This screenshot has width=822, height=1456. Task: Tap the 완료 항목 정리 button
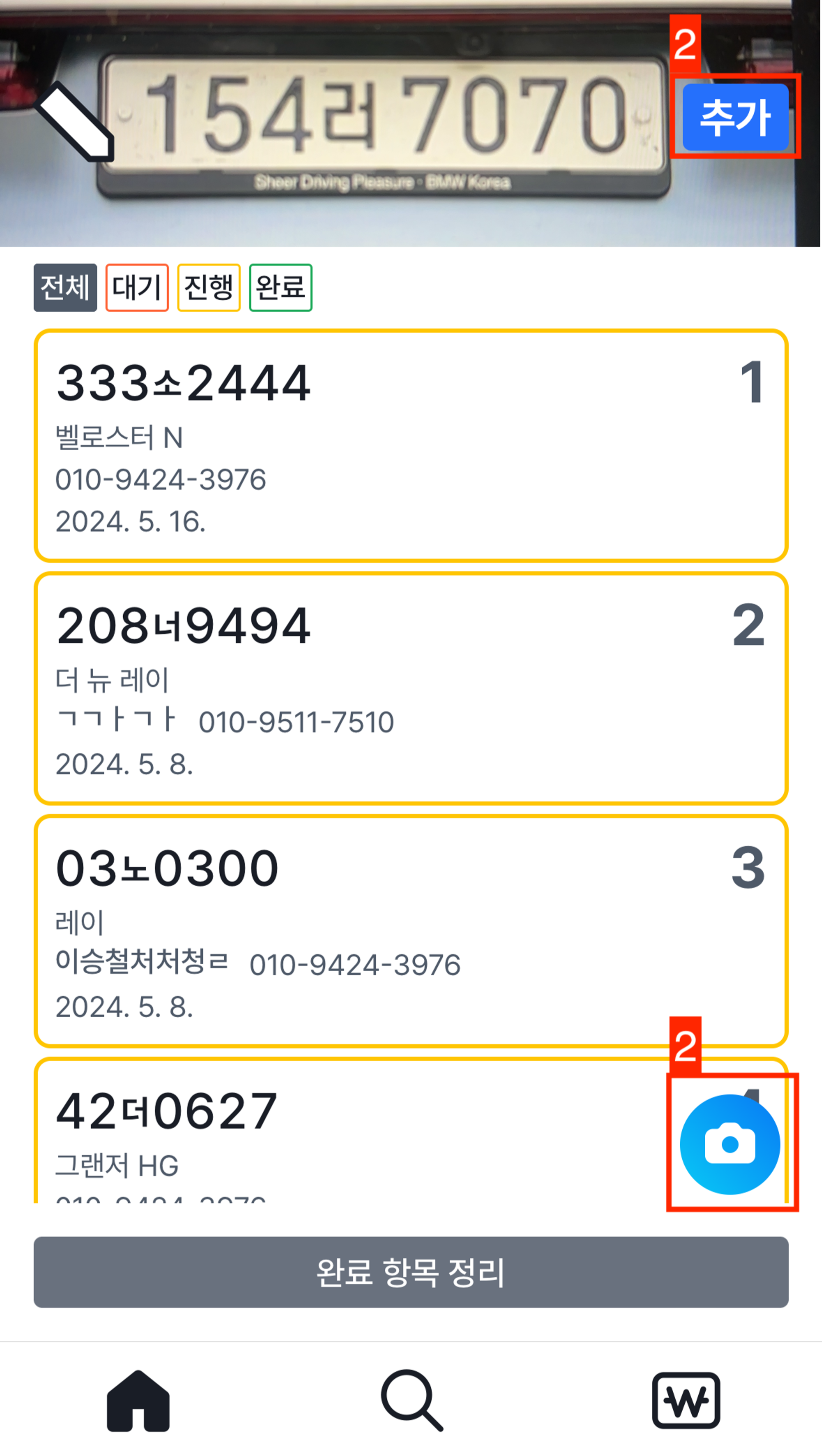click(x=411, y=1272)
